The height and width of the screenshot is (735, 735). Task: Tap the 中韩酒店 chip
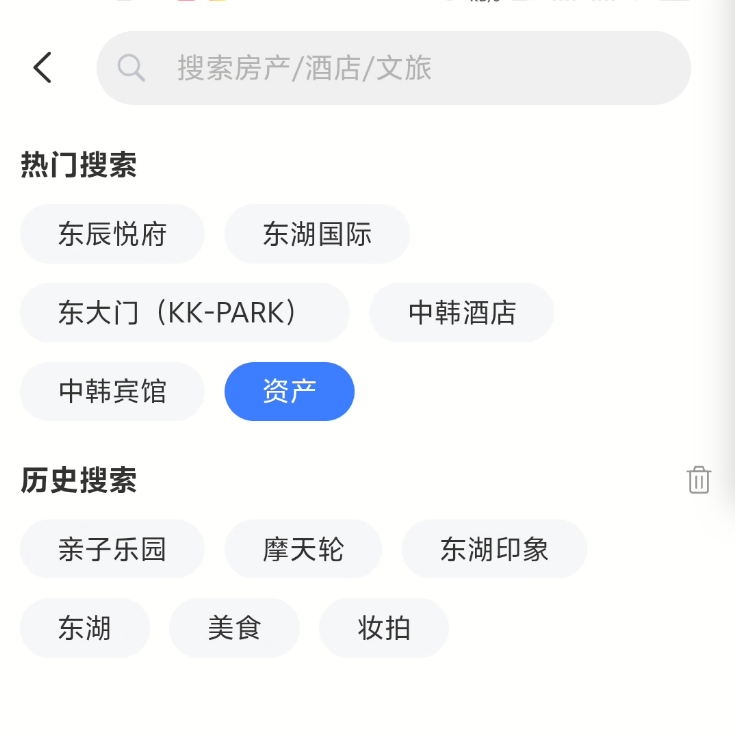pyautogui.click(x=462, y=313)
